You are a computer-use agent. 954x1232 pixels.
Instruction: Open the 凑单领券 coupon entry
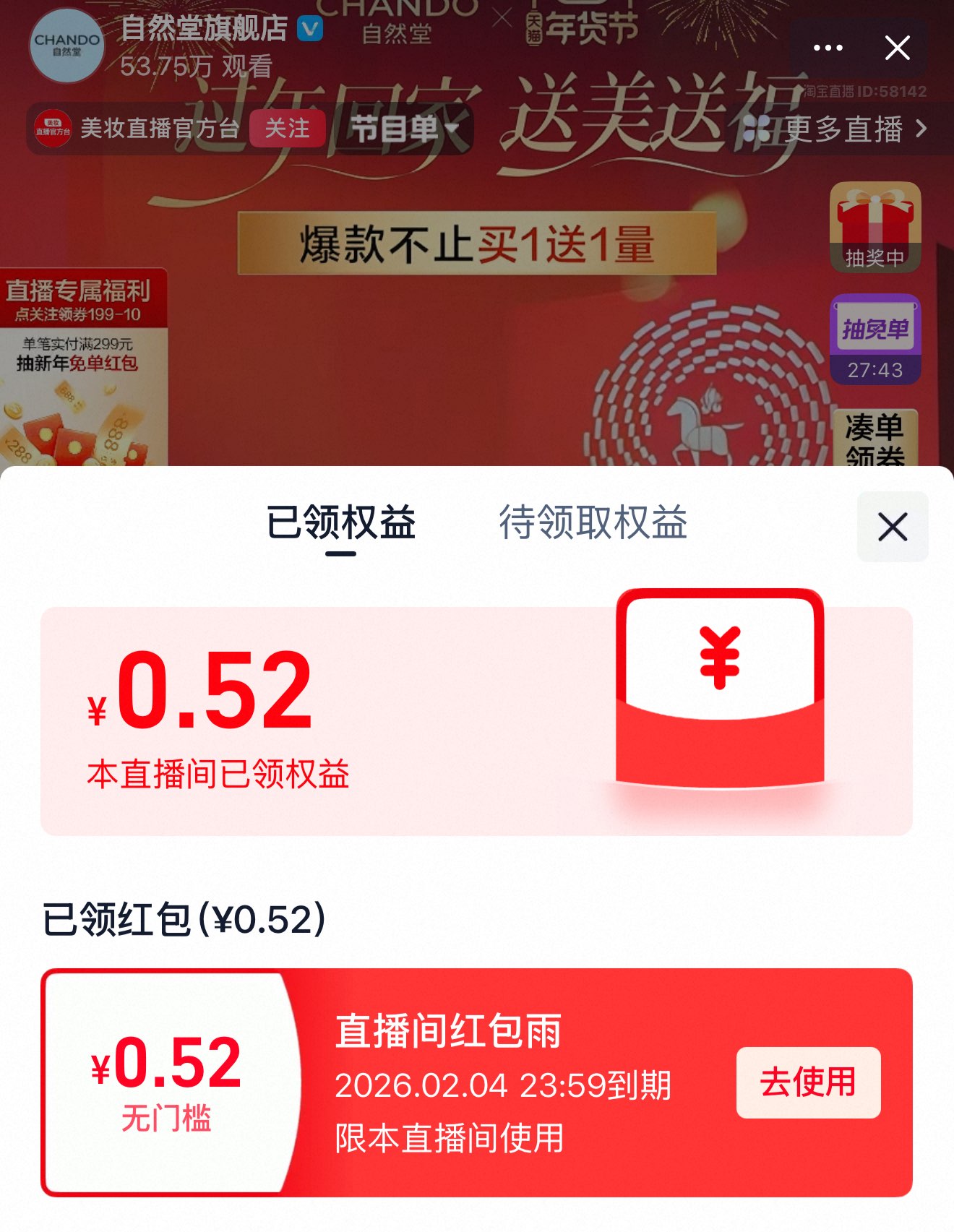point(874,438)
